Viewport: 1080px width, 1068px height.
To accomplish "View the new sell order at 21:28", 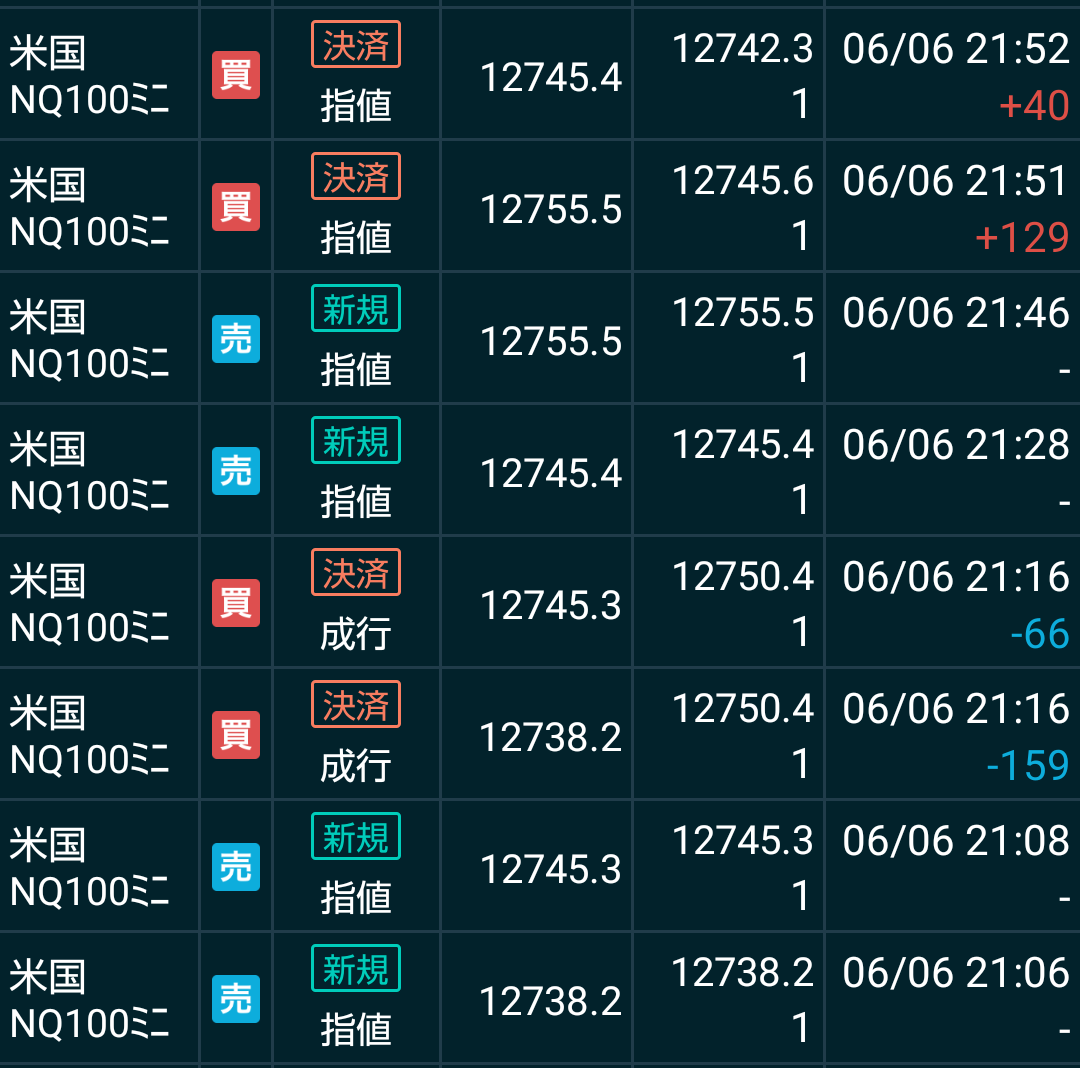I will pos(540,472).
